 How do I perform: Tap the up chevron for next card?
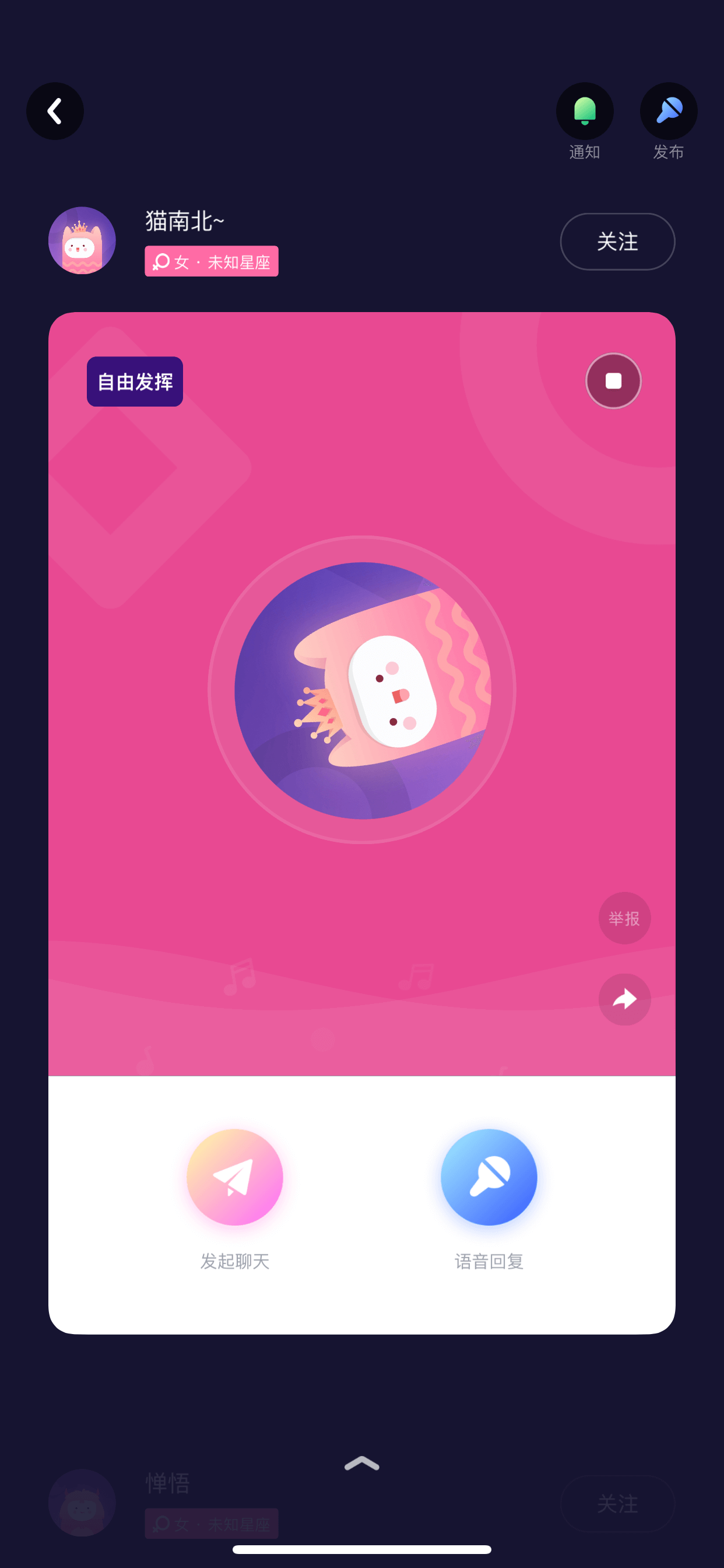tap(362, 1464)
